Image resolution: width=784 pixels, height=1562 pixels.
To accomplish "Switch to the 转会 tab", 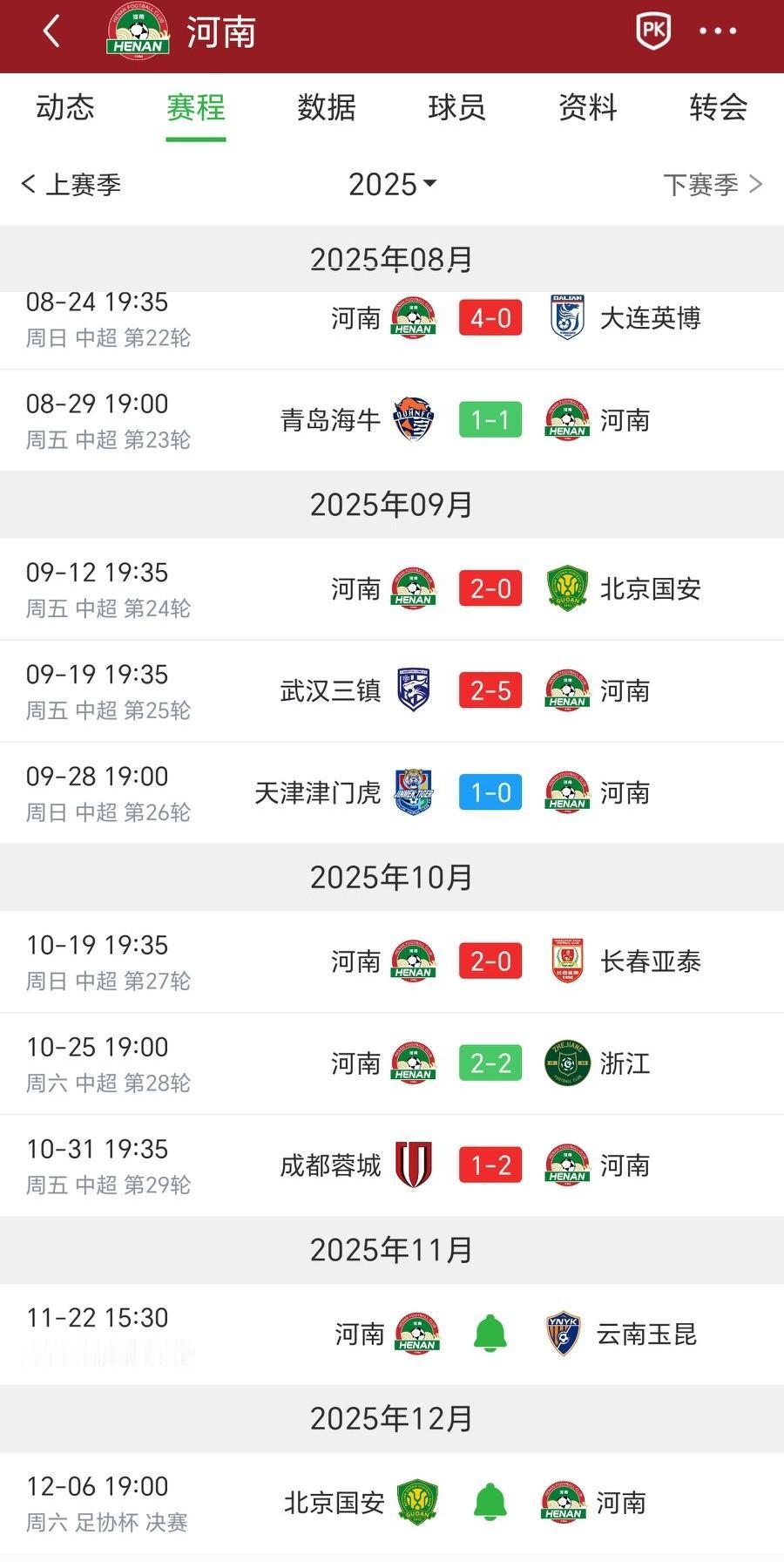I will 716,107.
